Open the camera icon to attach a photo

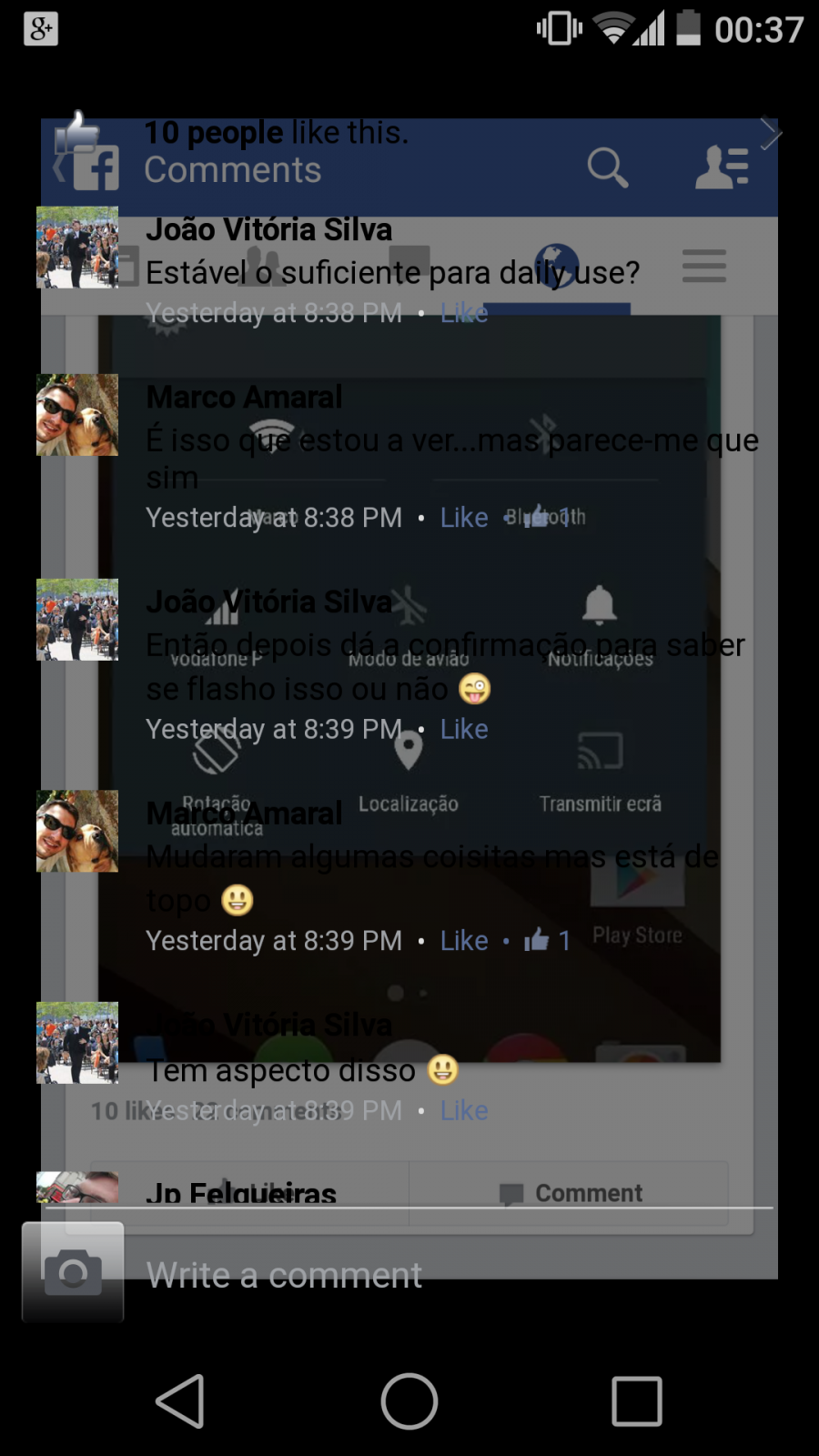73,1271
